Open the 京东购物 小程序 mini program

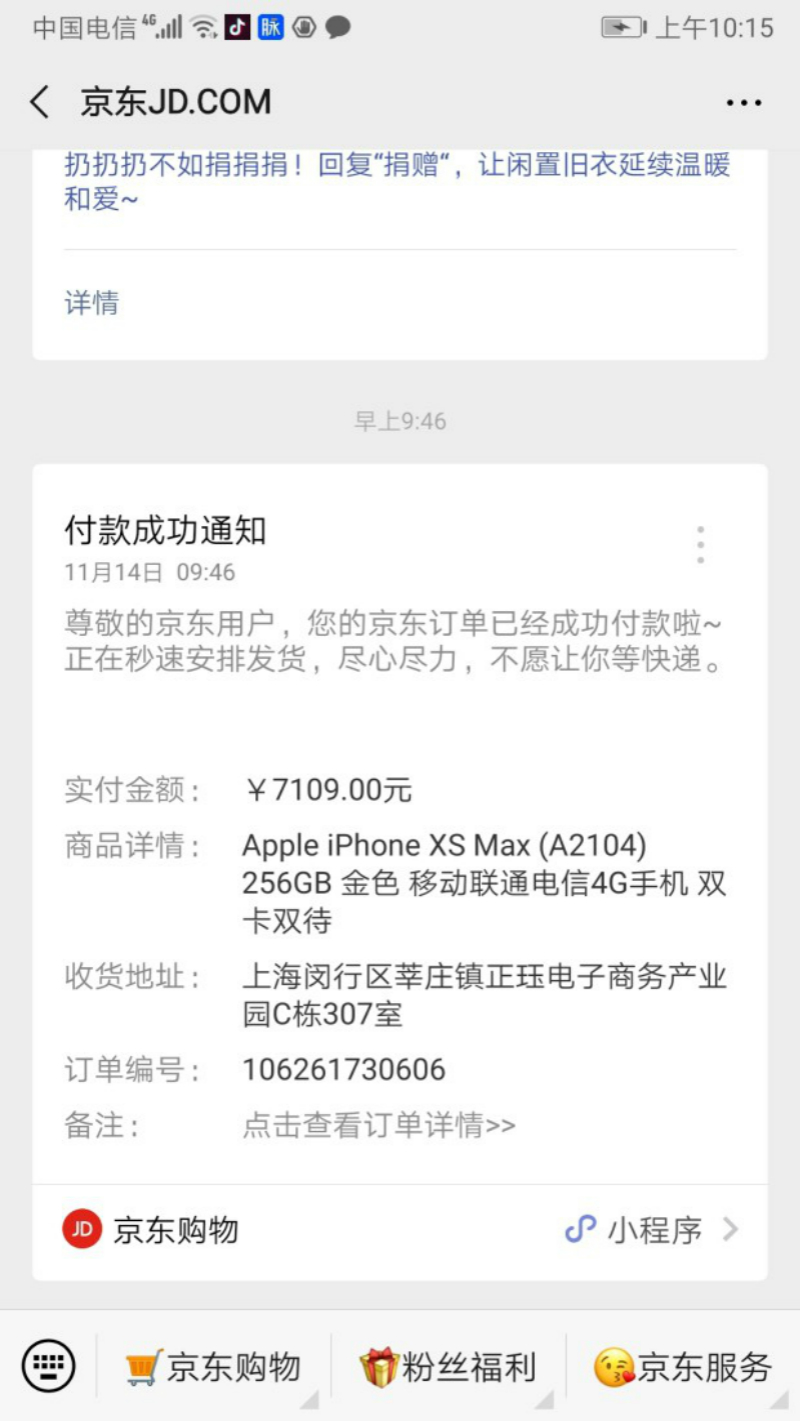[x=400, y=1230]
